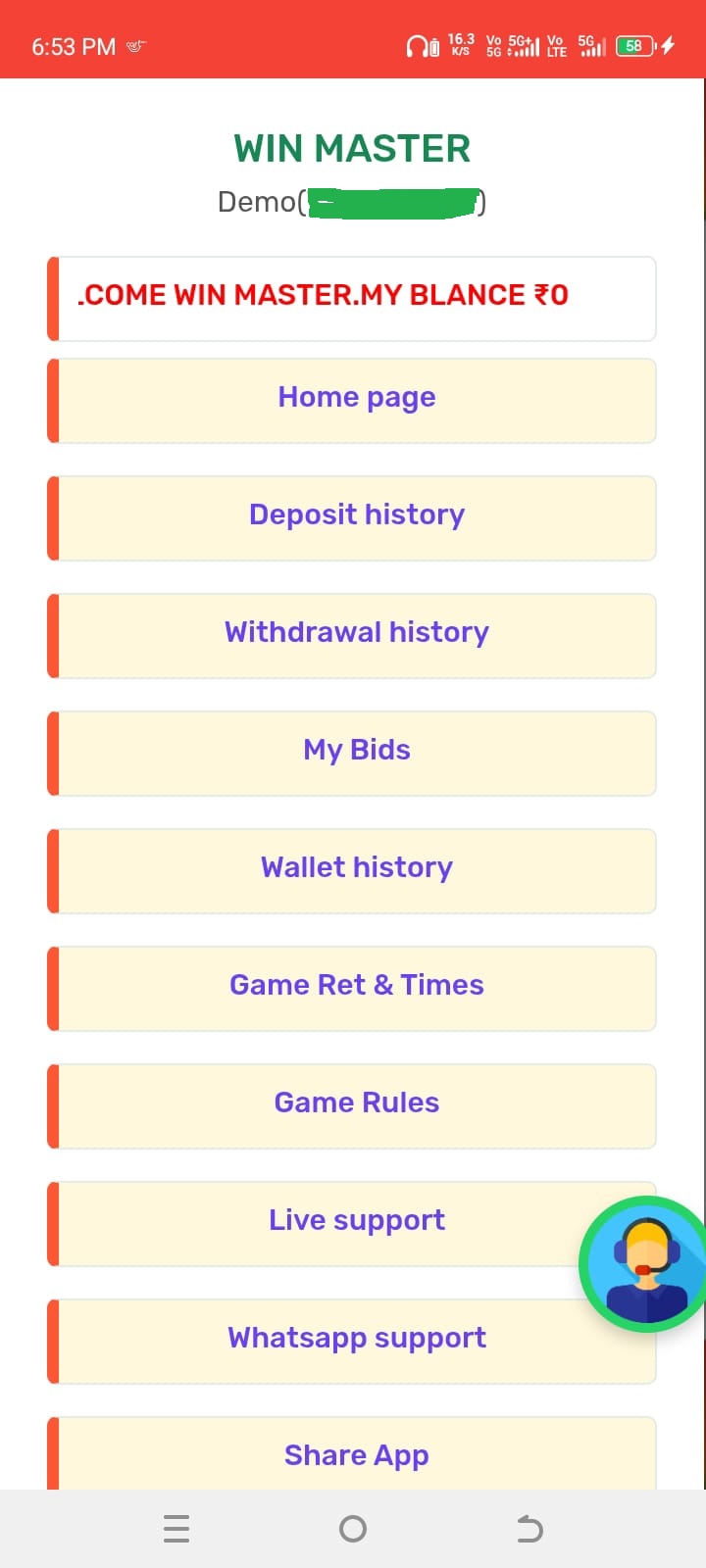Tap the circular home navigation icon
Screen dimensions: 706x1568
click(352, 1528)
